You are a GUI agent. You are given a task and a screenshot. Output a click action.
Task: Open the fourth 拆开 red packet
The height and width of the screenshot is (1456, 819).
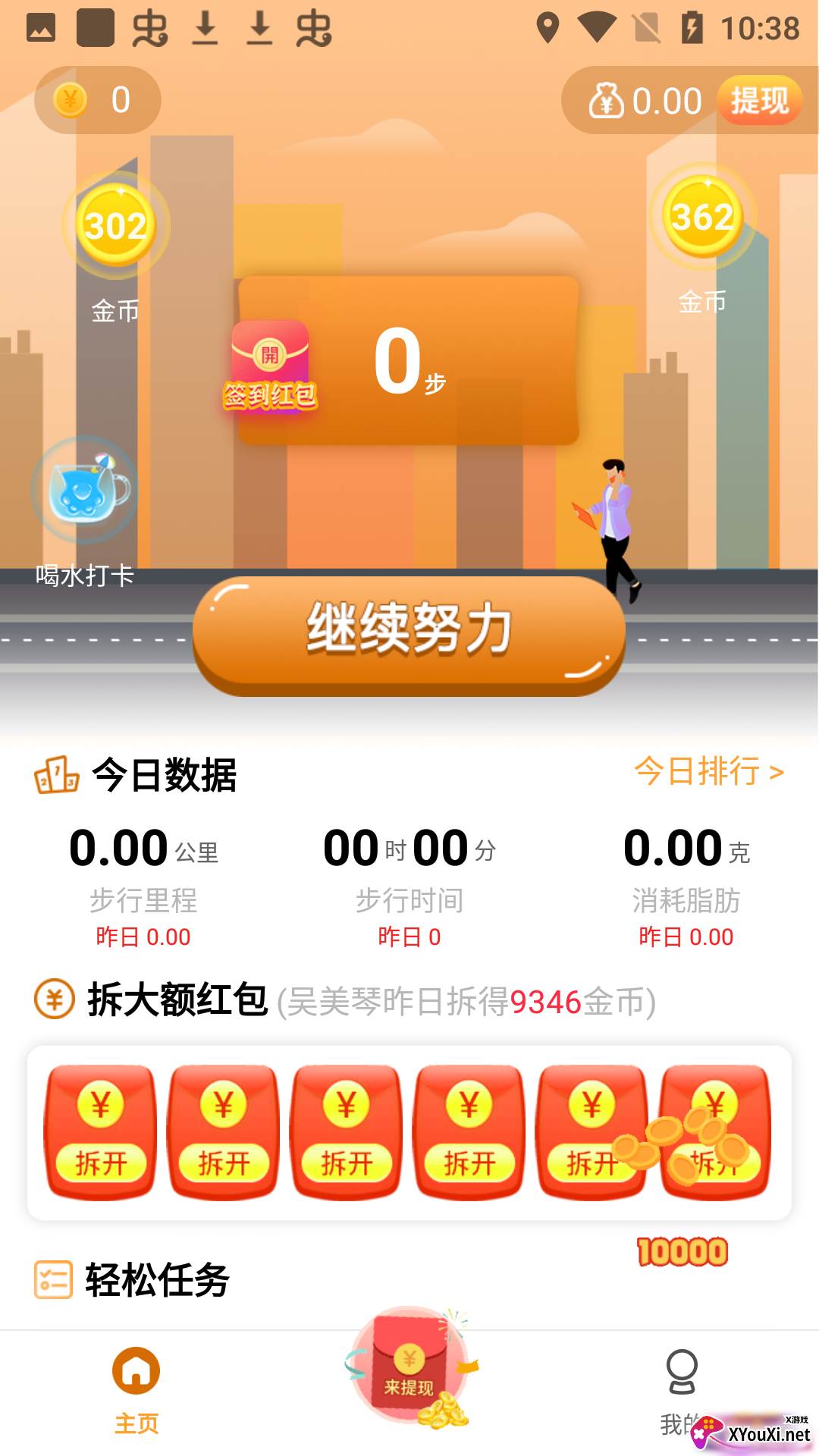coord(469,1131)
